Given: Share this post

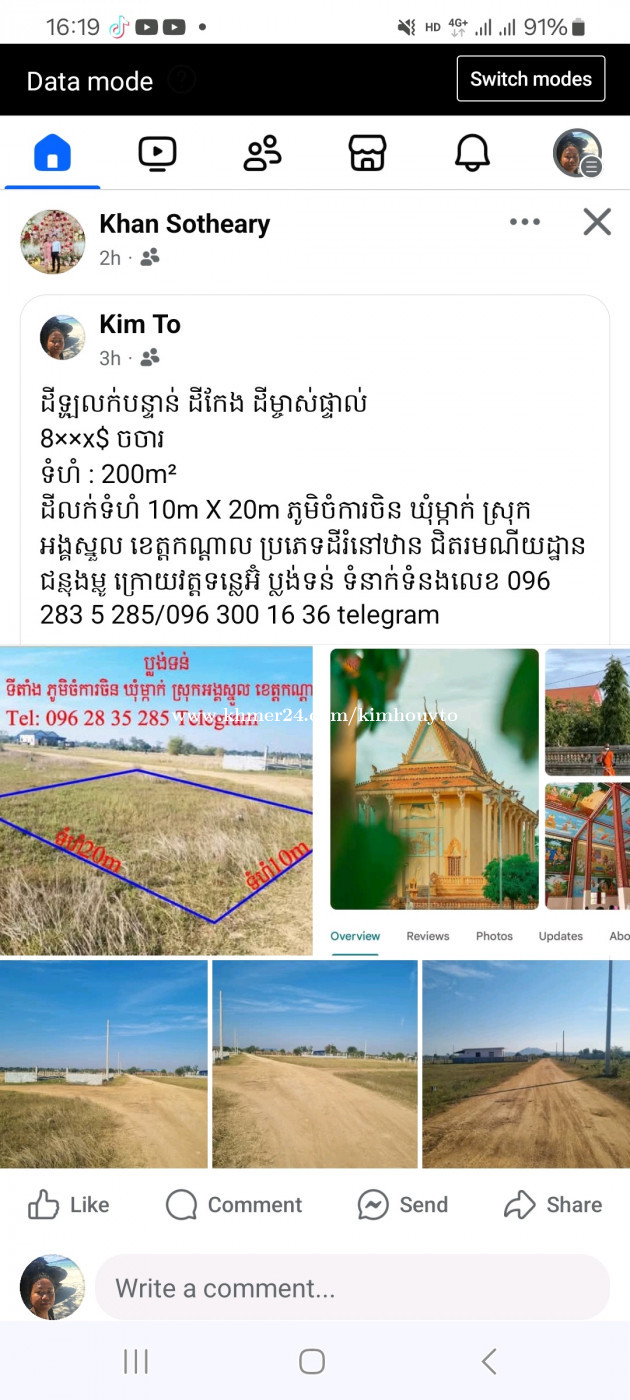Looking at the screenshot, I should [553, 1205].
